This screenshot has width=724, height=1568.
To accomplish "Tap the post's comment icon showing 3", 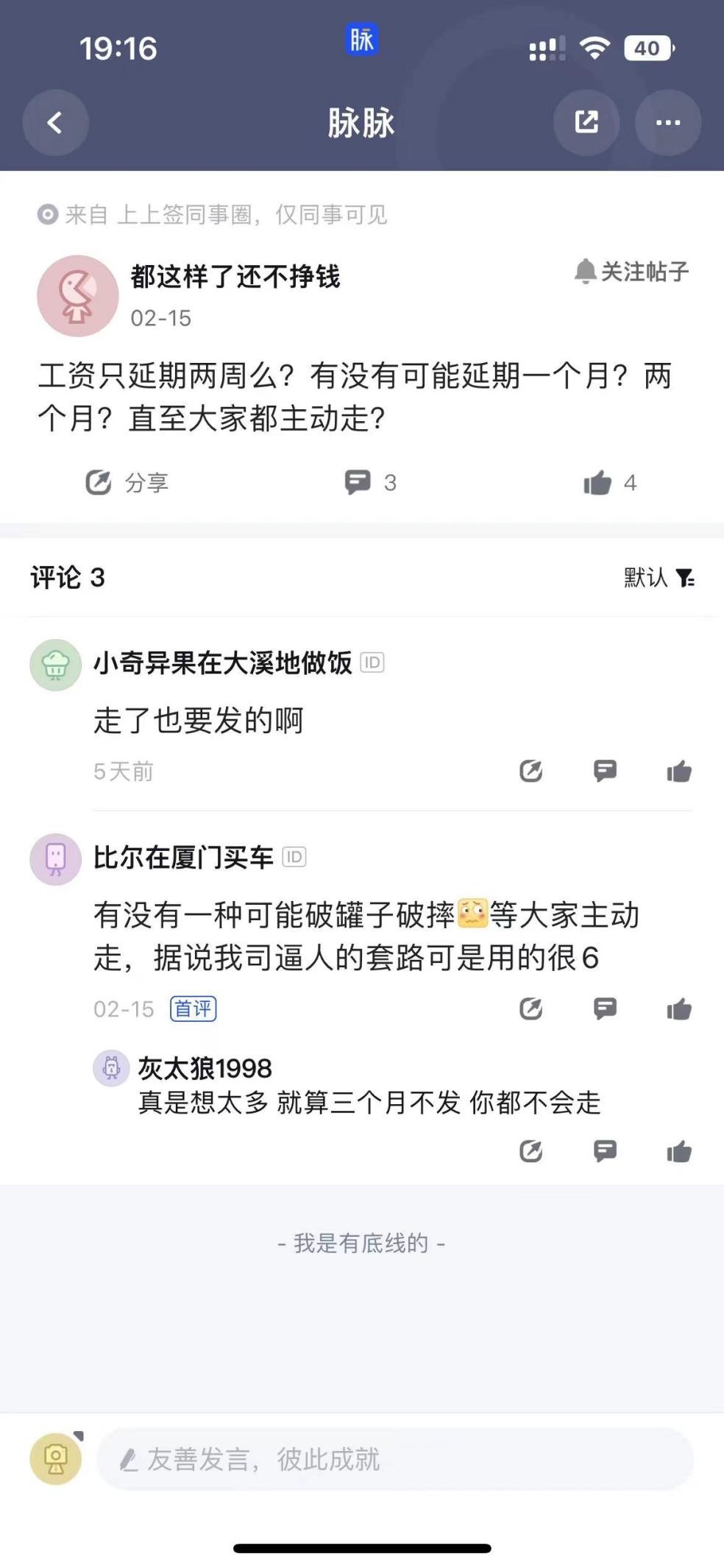I will pos(370,483).
